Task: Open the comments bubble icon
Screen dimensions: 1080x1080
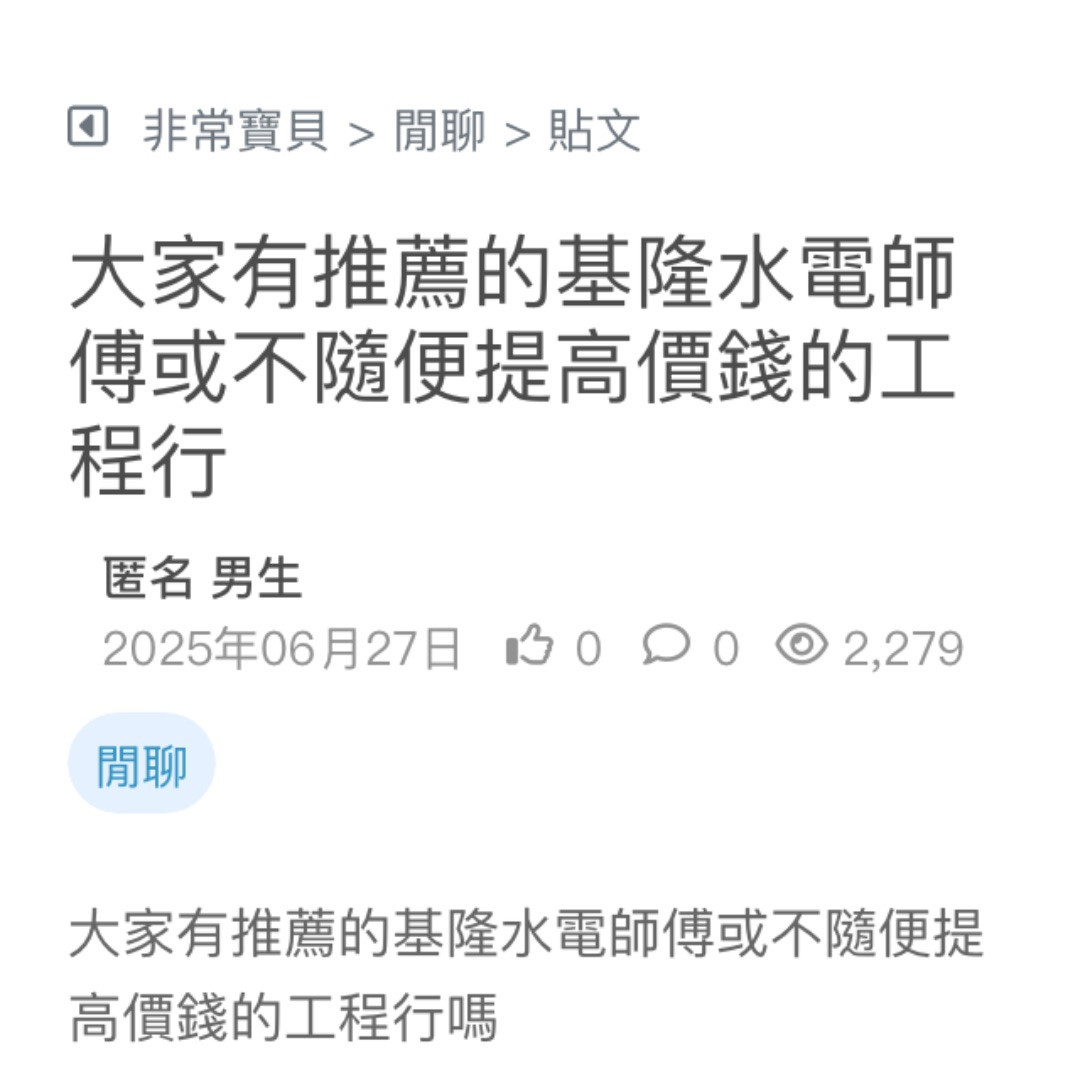Action: 666,645
